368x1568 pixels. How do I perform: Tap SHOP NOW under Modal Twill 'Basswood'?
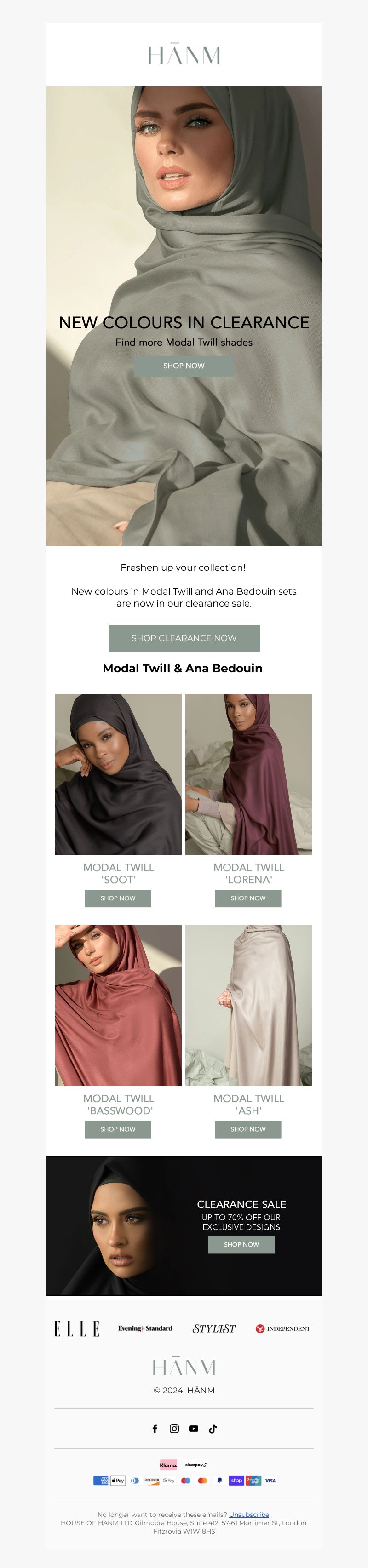(x=118, y=1129)
